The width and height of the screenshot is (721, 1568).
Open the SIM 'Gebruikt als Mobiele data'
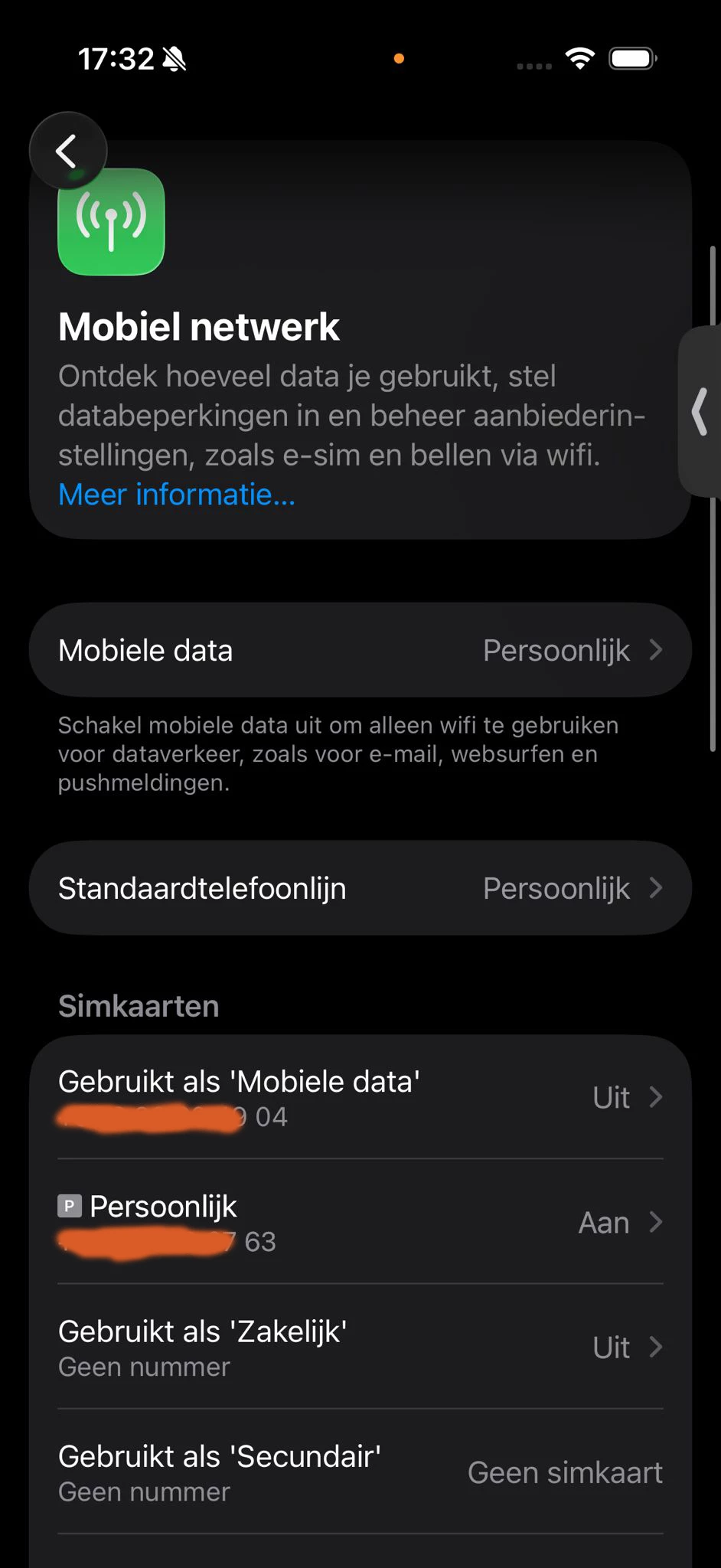360,1097
